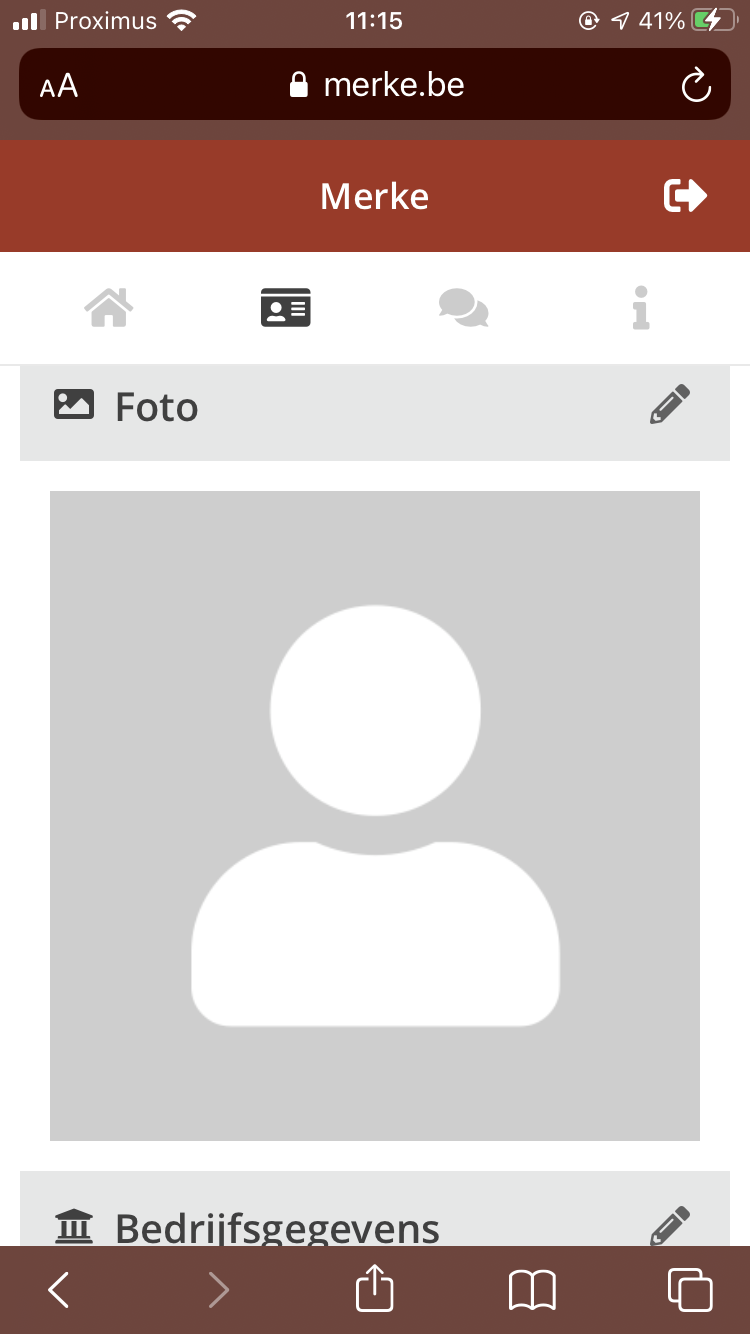Edit Bedrijfsgegevens with pencil icon
750x1334 pixels.
tap(670, 1226)
